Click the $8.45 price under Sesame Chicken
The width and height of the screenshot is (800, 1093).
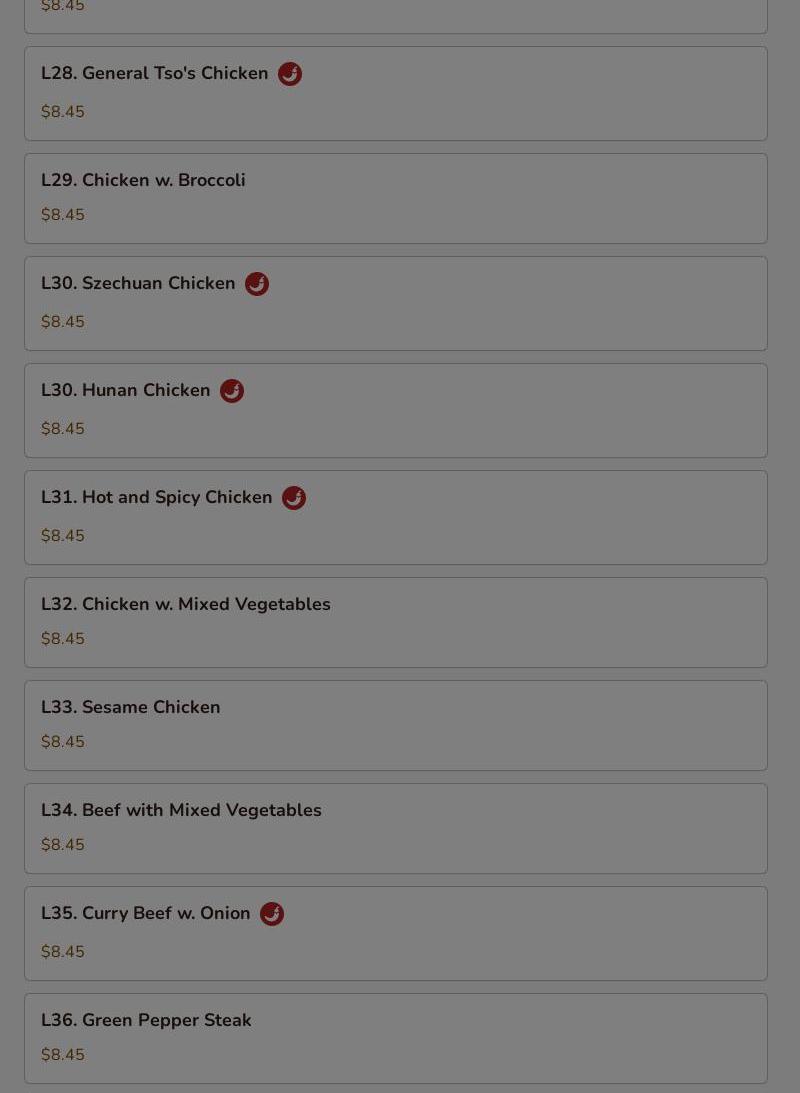pos(62,741)
